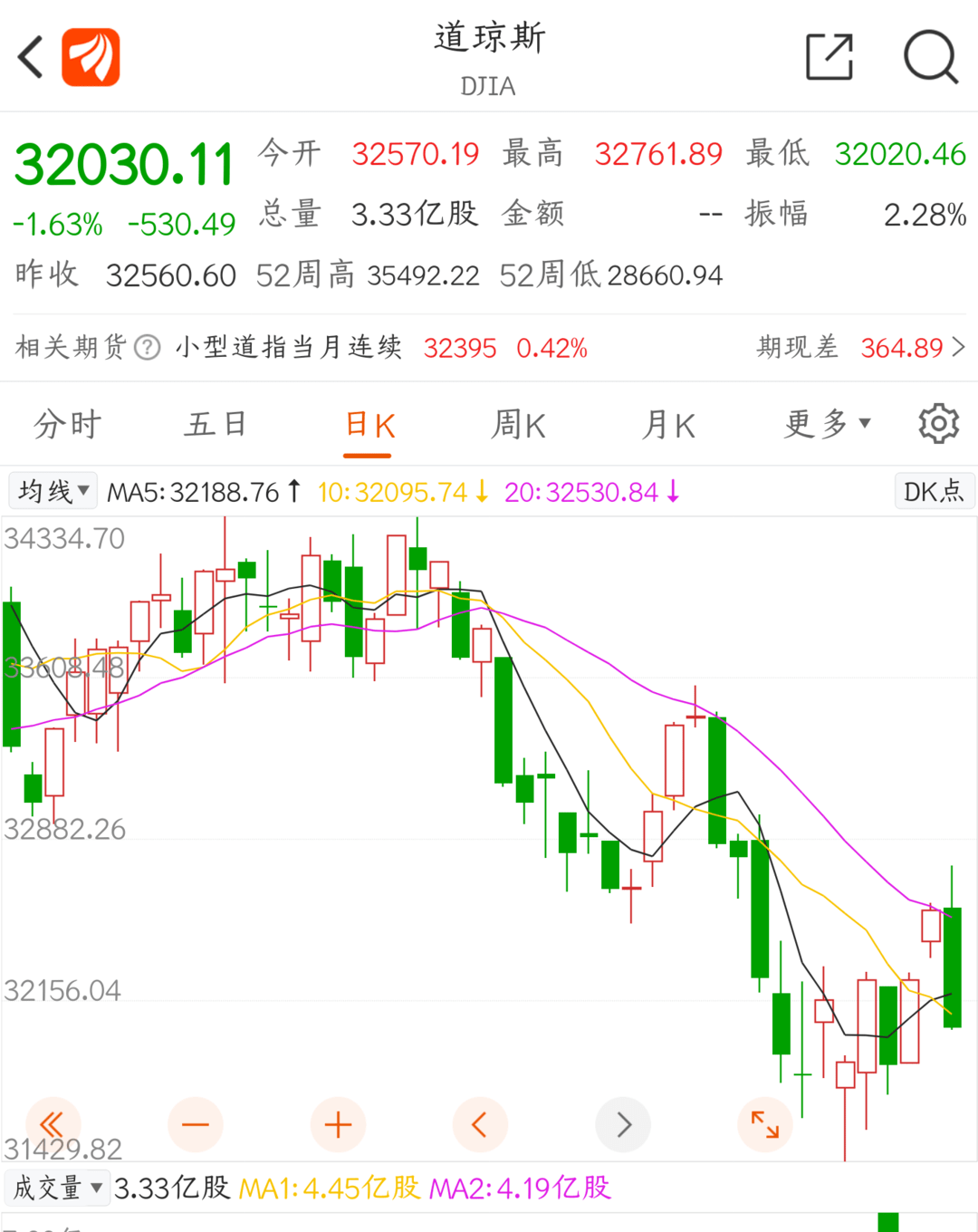Switch to the 五日 chart tab
Viewport: 978px width, 1232px height.
click(x=216, y=425)
